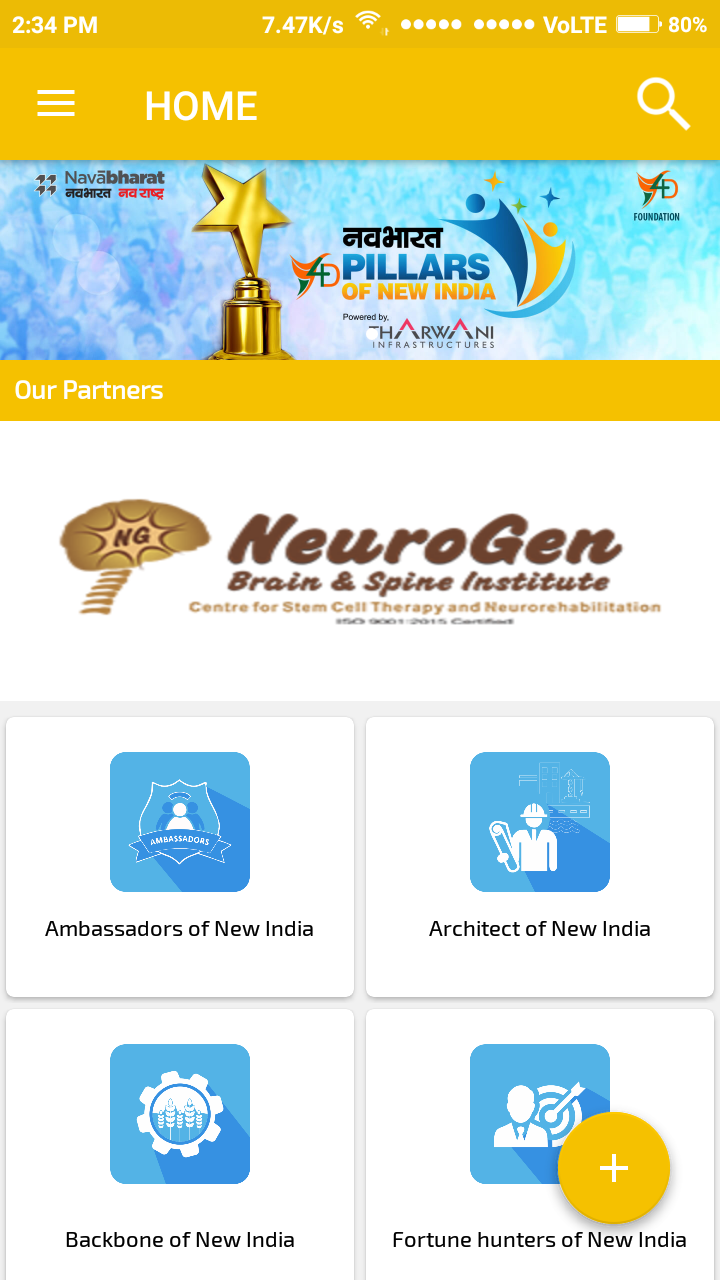
Task: Open the hamburger drawer menu
Action: [x=56, y=104]
